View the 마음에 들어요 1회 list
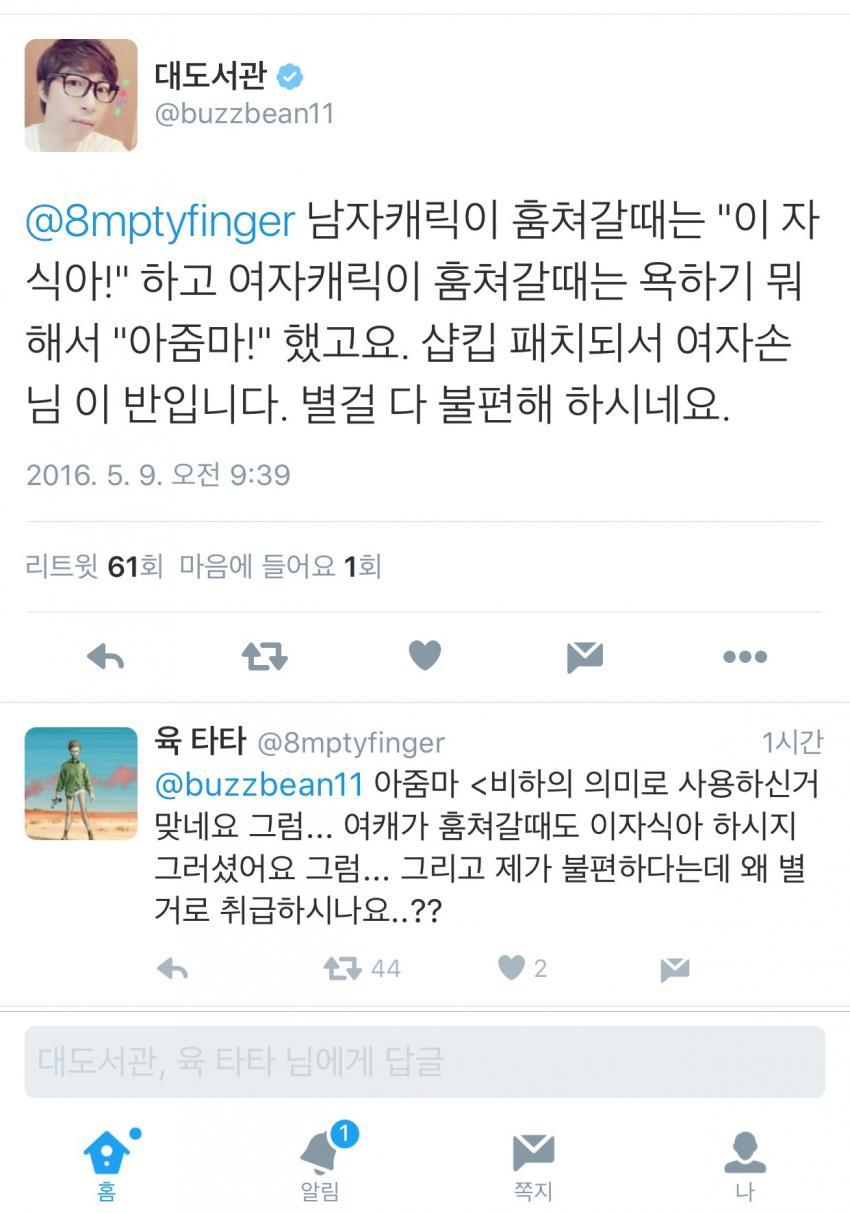 [x=280, y=567]
